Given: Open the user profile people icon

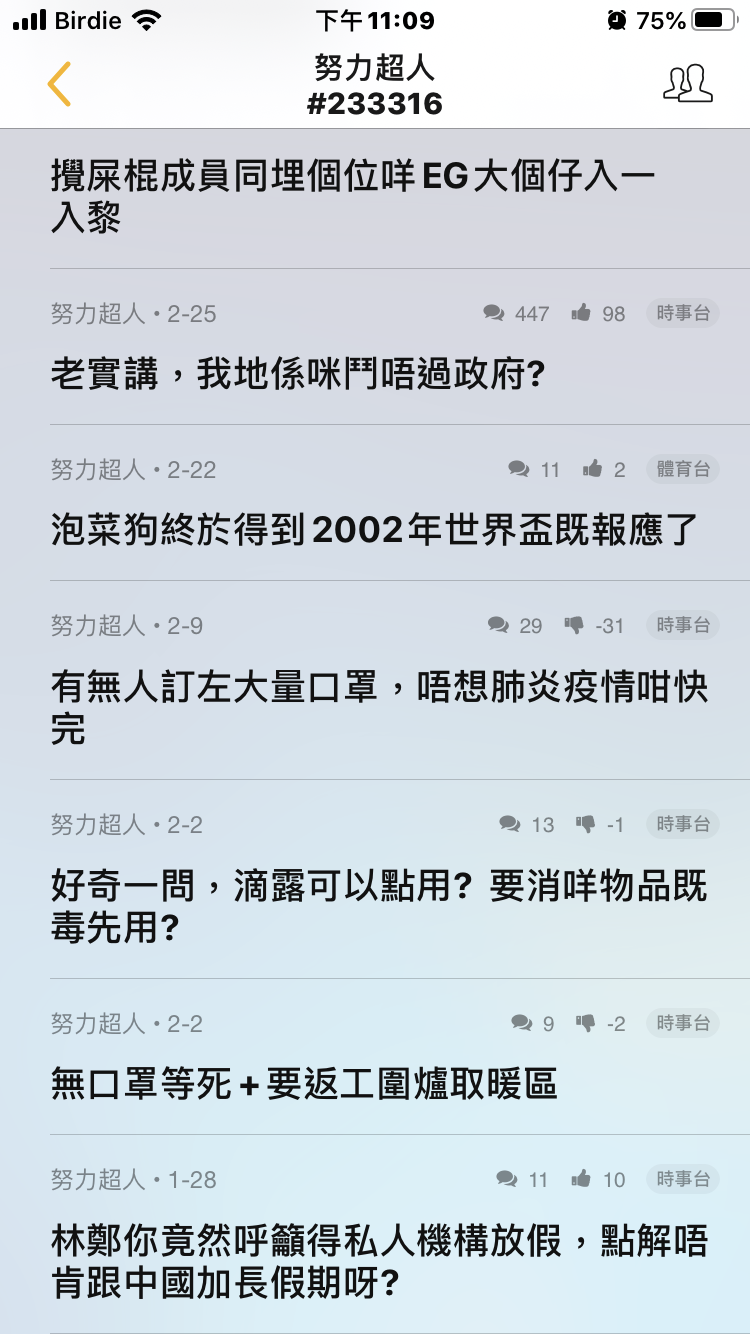Looking at the screenshot, I should [688, 83].
